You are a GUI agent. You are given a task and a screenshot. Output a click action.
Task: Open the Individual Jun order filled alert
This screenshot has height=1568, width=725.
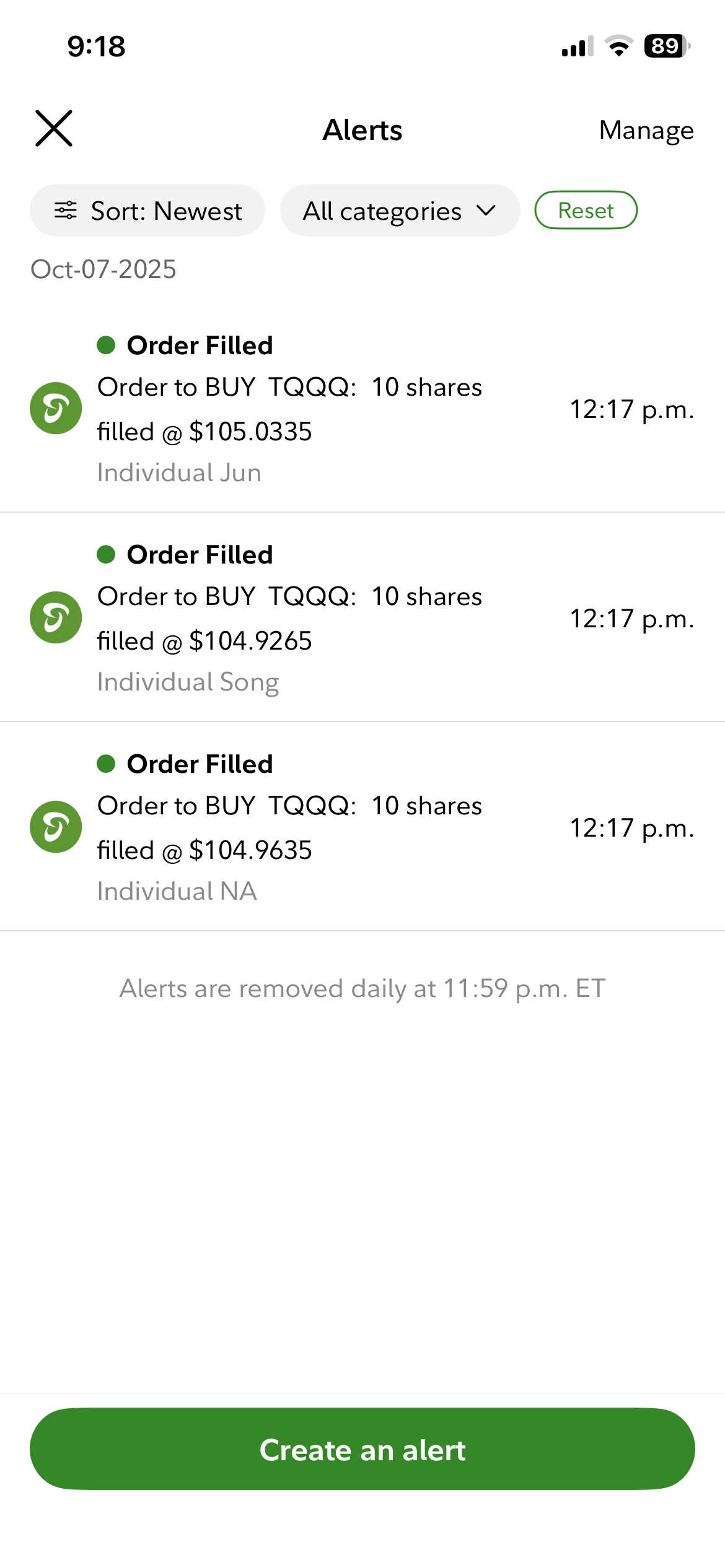[362, 409]
